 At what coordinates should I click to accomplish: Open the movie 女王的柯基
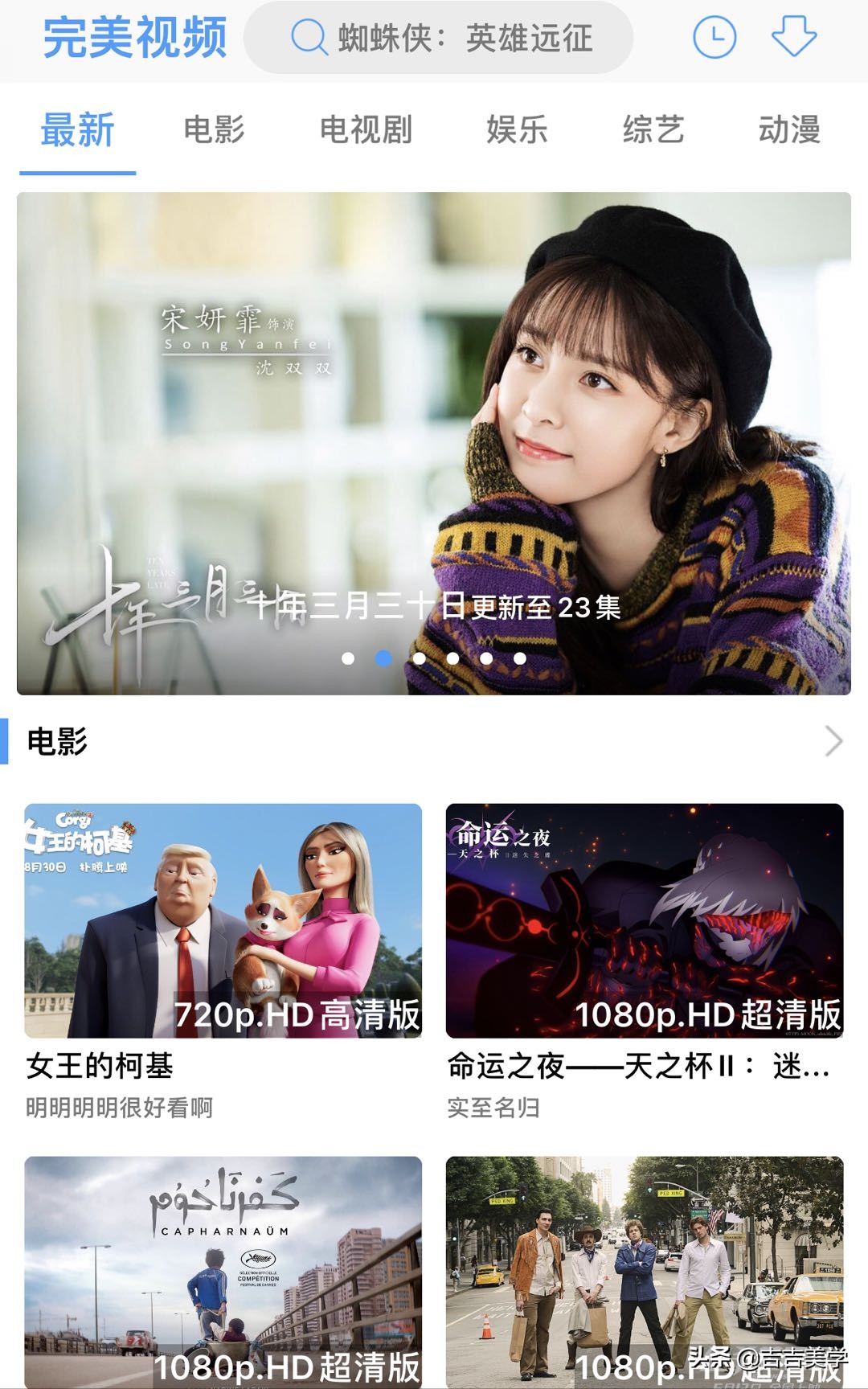point(223,920)
